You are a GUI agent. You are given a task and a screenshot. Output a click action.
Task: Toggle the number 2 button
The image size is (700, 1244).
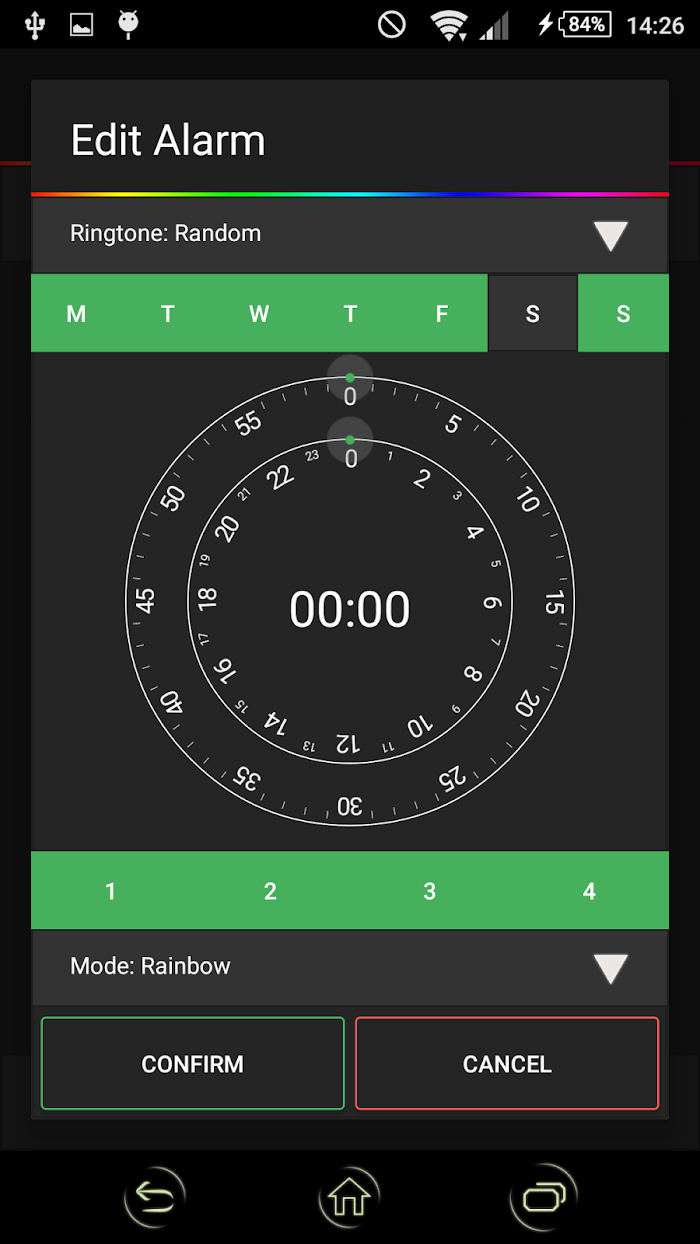(x=270, y=891)
